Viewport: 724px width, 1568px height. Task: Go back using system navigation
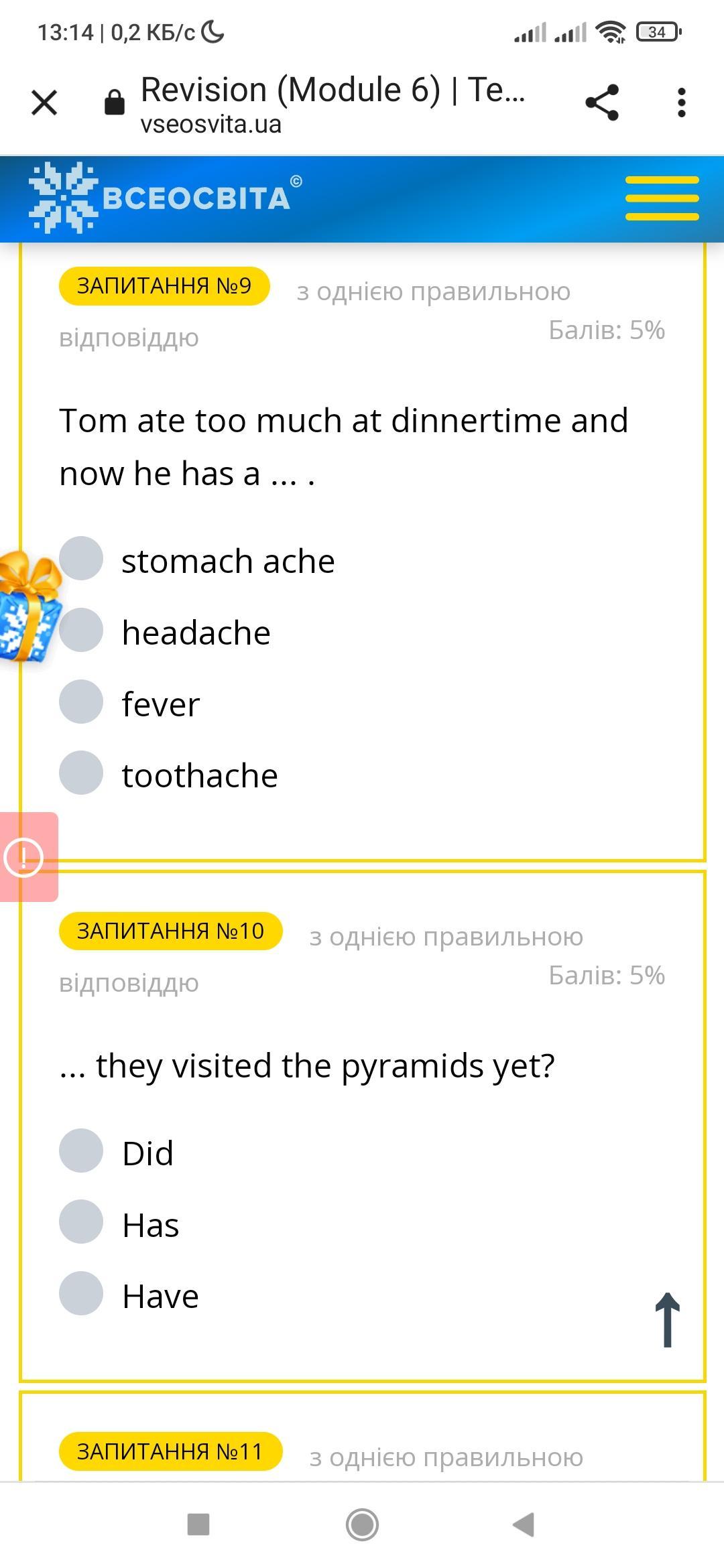[524, 1524]
